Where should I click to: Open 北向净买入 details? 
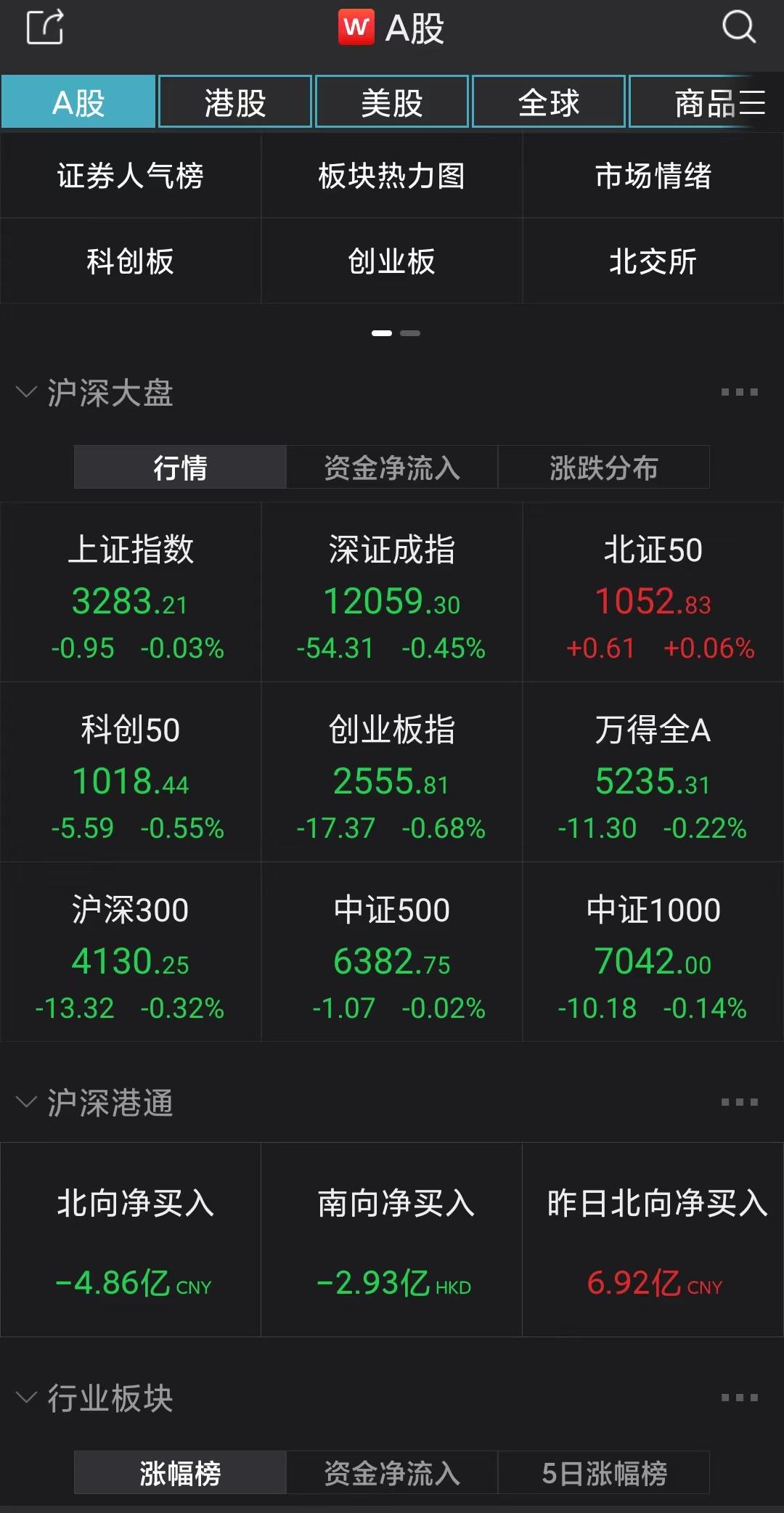click(131, 1240)
